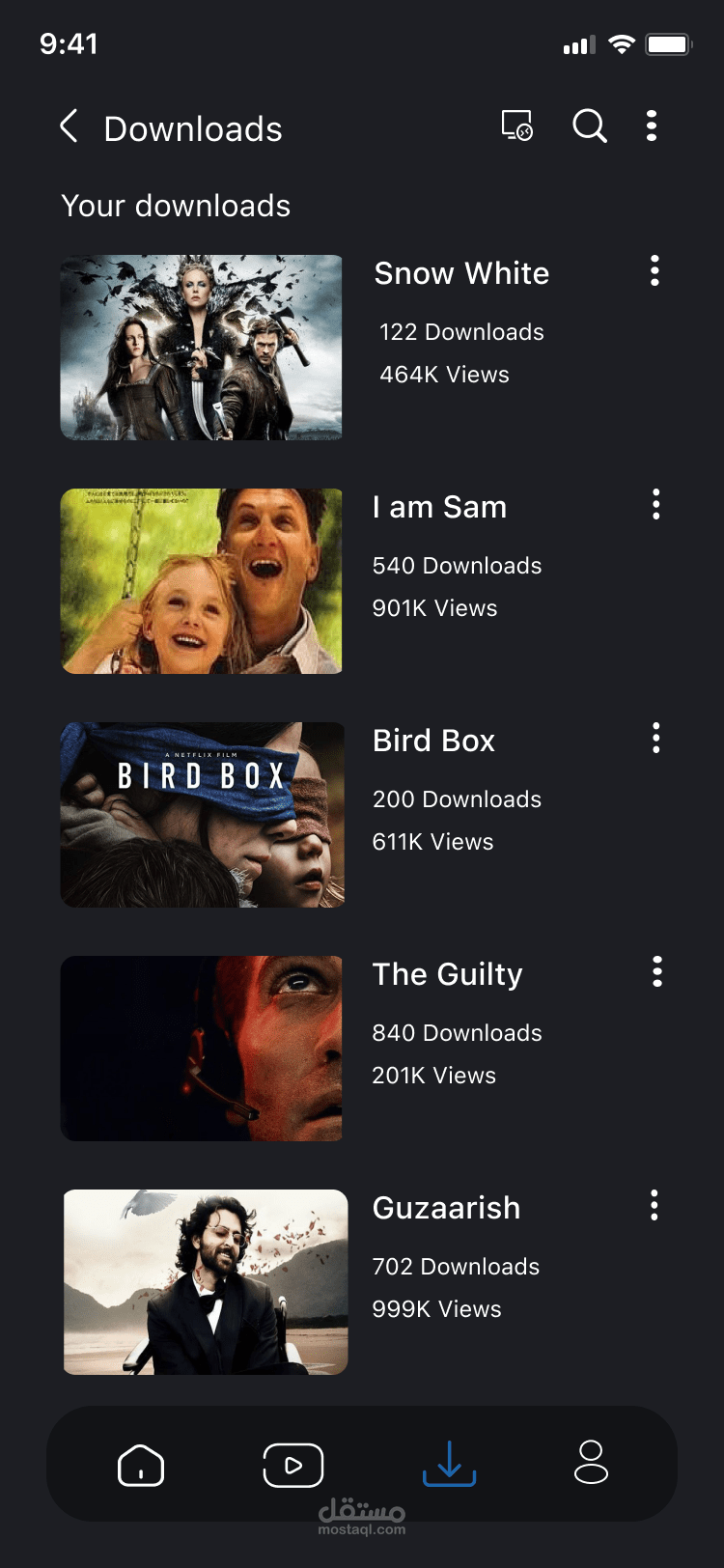Viewport: 724px width, 1568px height.
Task: Open the Guzaarish thumbnail
Action: (x=205, y=1282)
